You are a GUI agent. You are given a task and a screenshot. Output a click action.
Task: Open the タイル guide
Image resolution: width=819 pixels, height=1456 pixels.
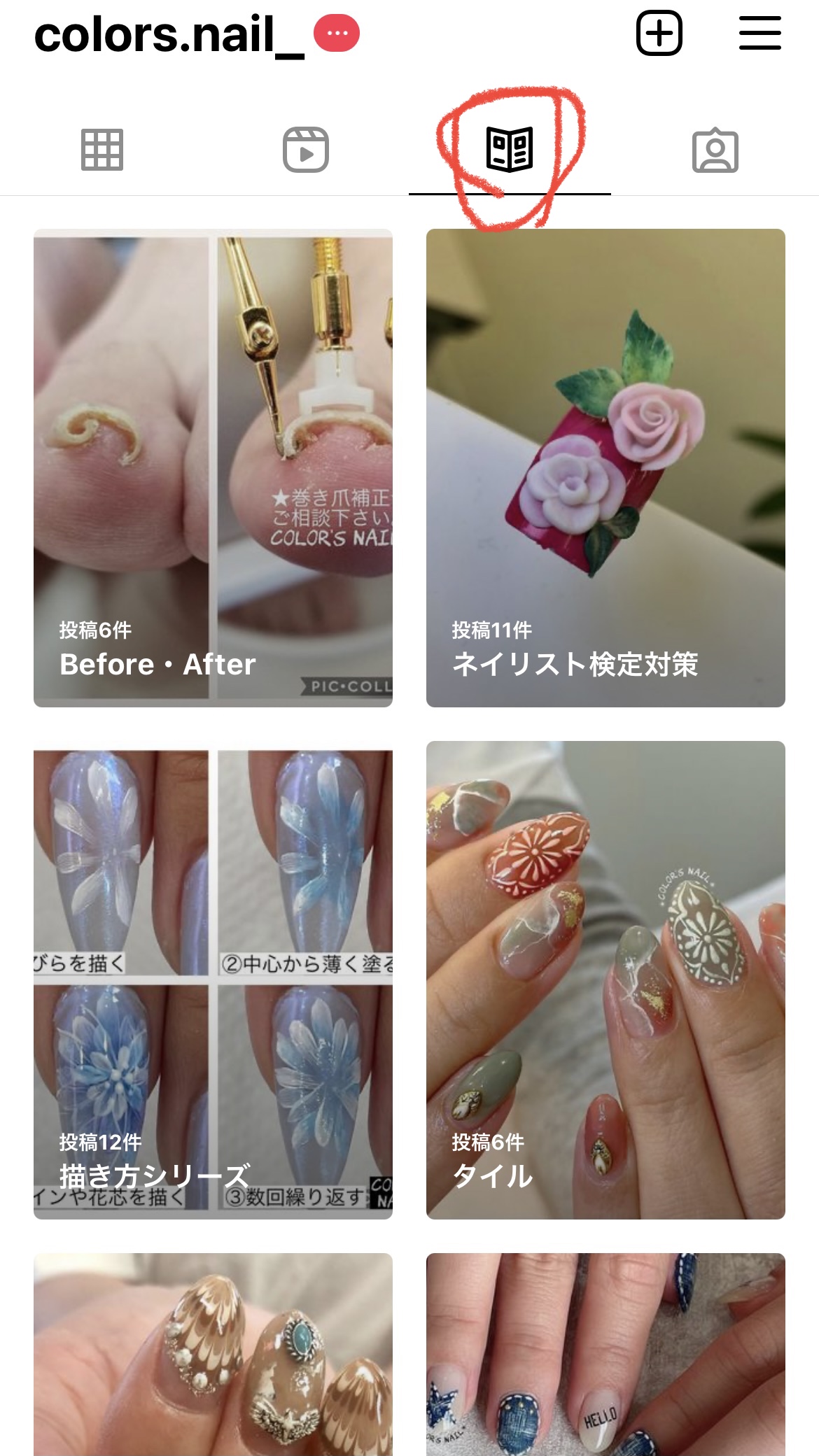605,980
